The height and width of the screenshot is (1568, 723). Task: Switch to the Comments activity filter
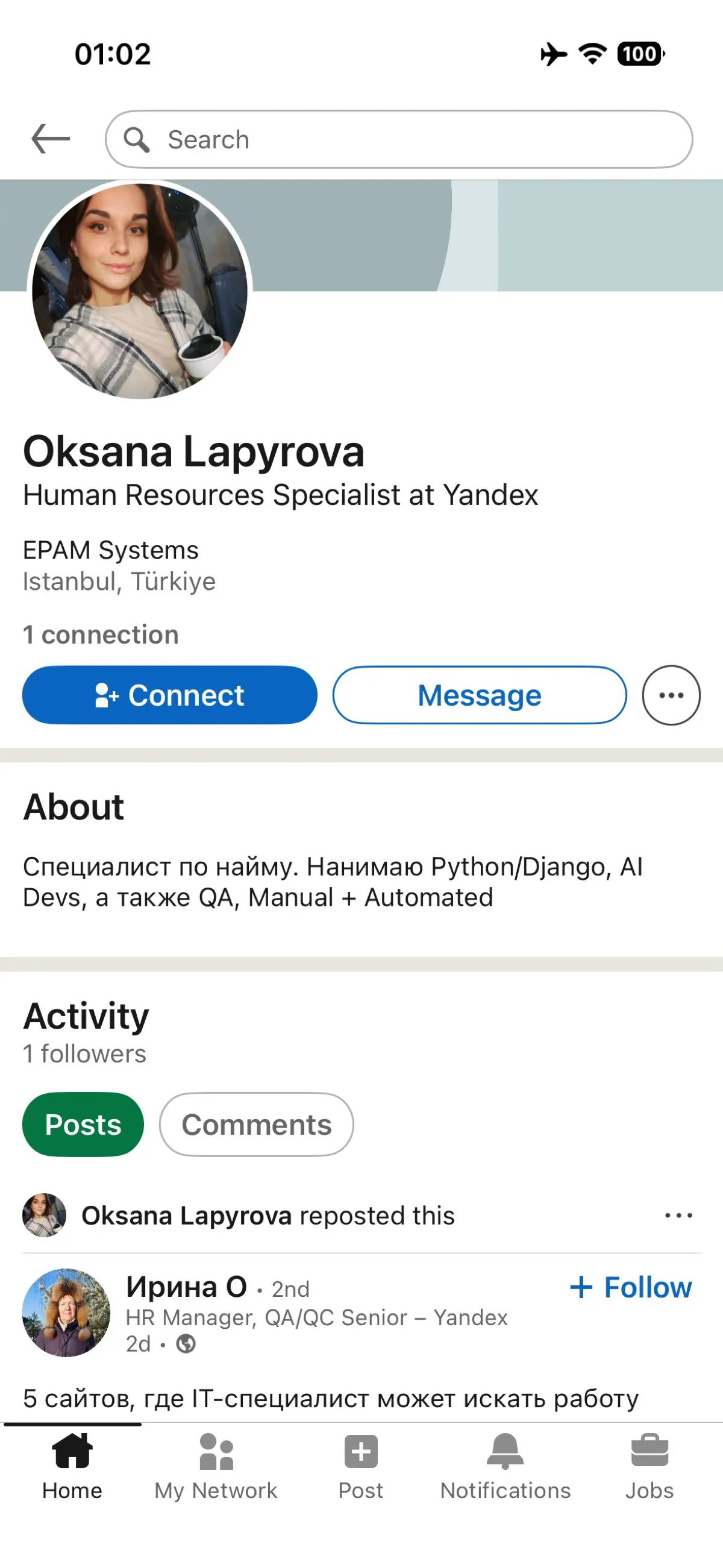click(x=256, y=1124)
